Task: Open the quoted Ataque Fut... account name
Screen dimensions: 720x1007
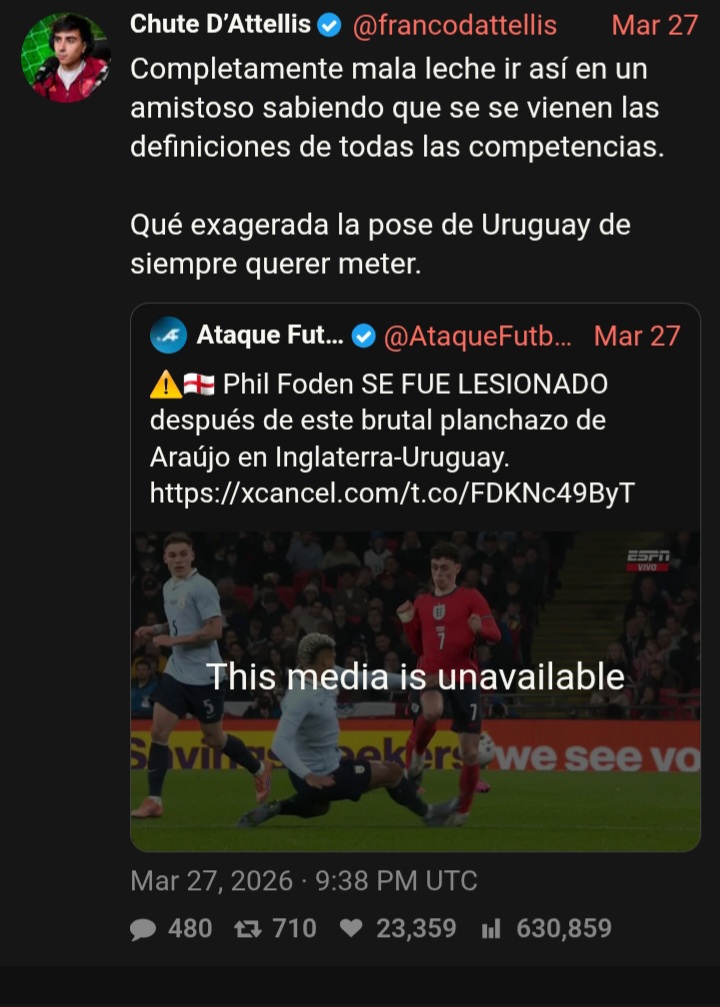Action: (x=270, y=335)
